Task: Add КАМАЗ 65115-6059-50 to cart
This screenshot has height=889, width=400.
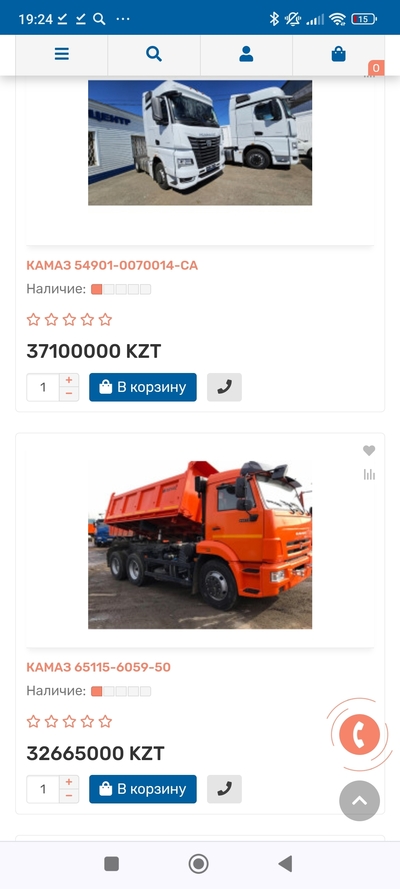Action: tap(143, 789)
